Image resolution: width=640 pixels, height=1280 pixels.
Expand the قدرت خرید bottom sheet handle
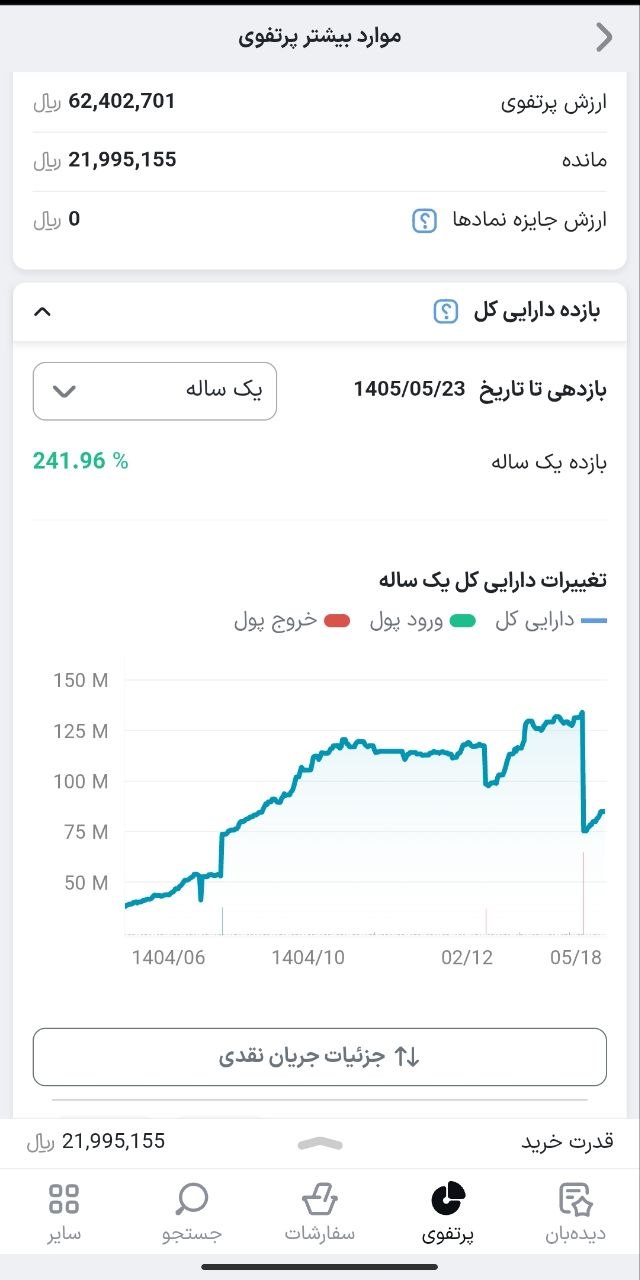pyautogui.click(x=320, y=1143)
